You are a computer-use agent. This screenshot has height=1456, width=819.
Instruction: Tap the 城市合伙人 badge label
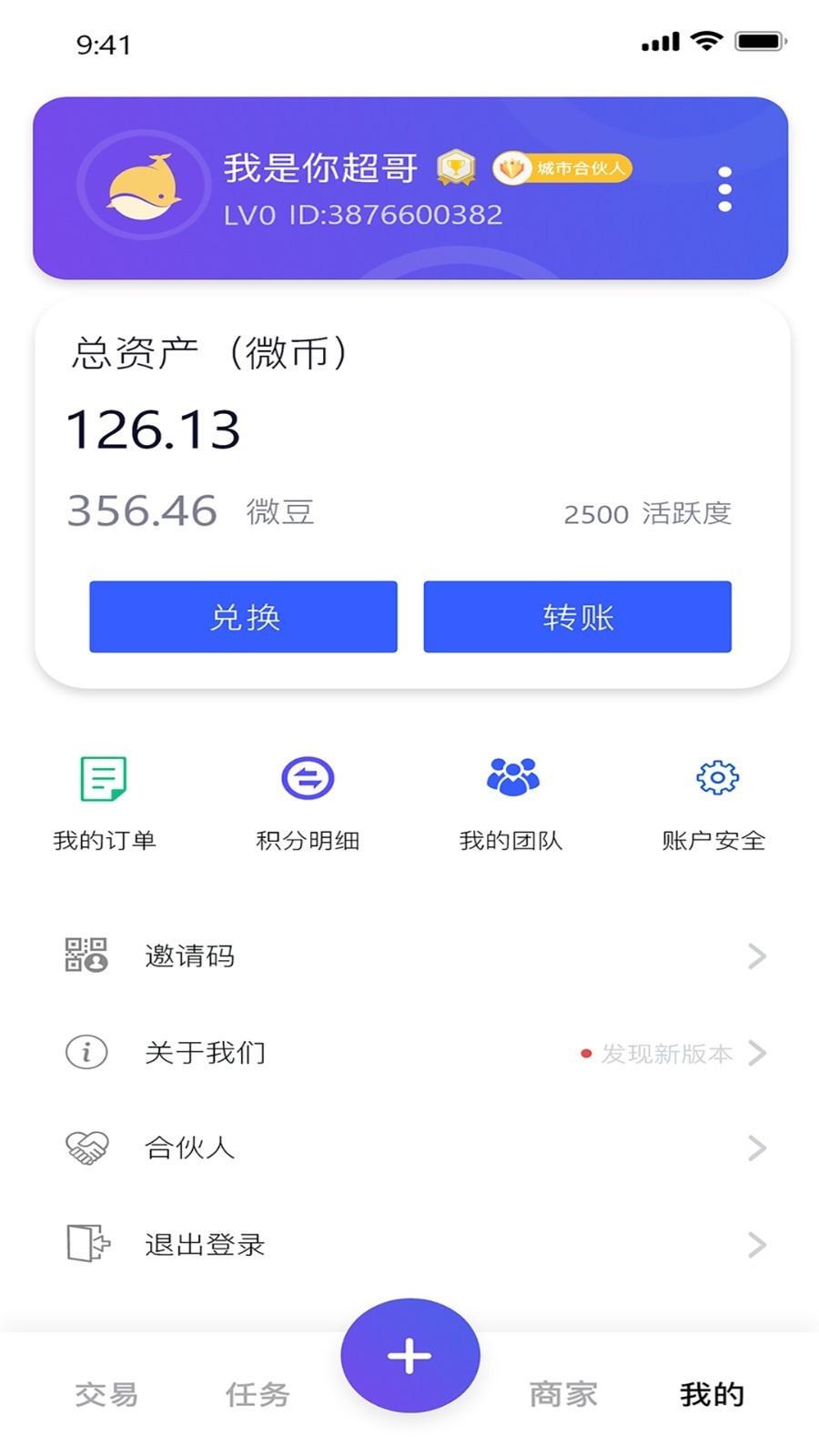coord(562,169)
